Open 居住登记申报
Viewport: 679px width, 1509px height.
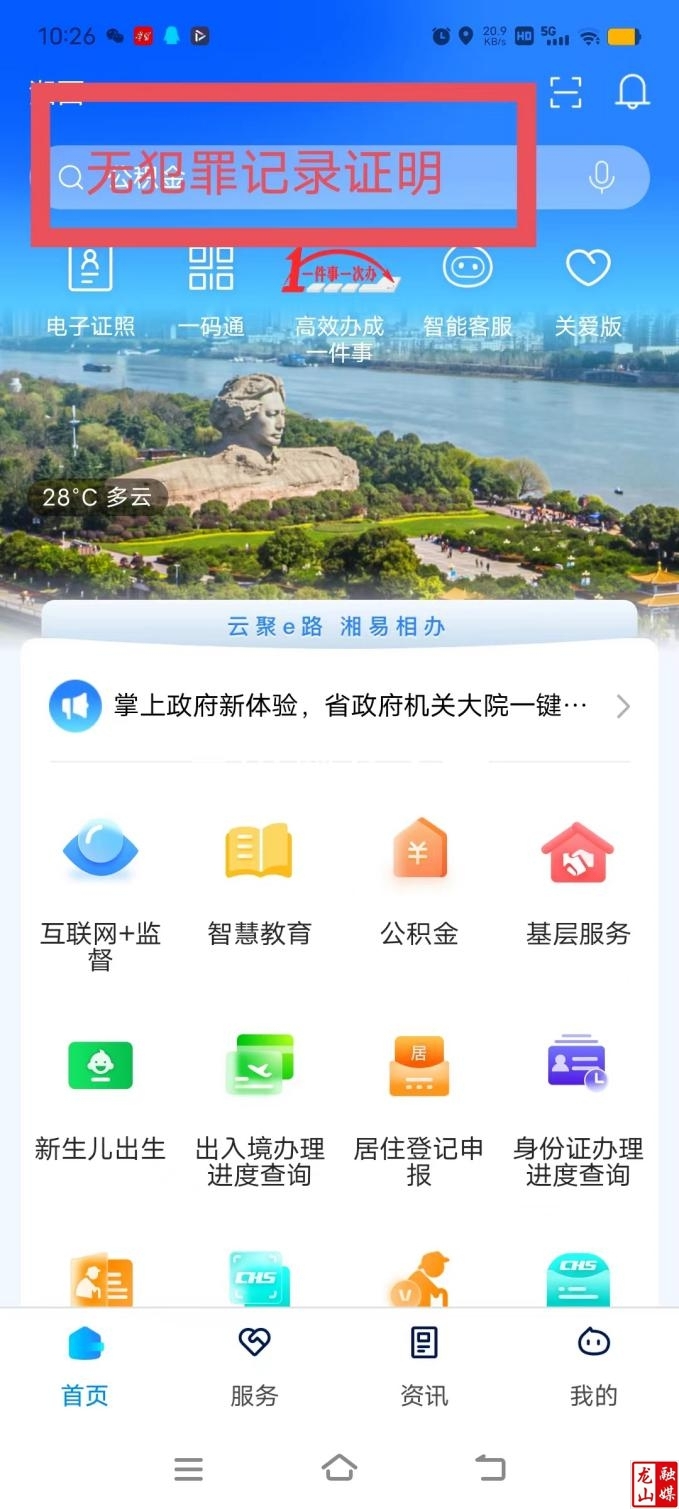[419, 1105]
